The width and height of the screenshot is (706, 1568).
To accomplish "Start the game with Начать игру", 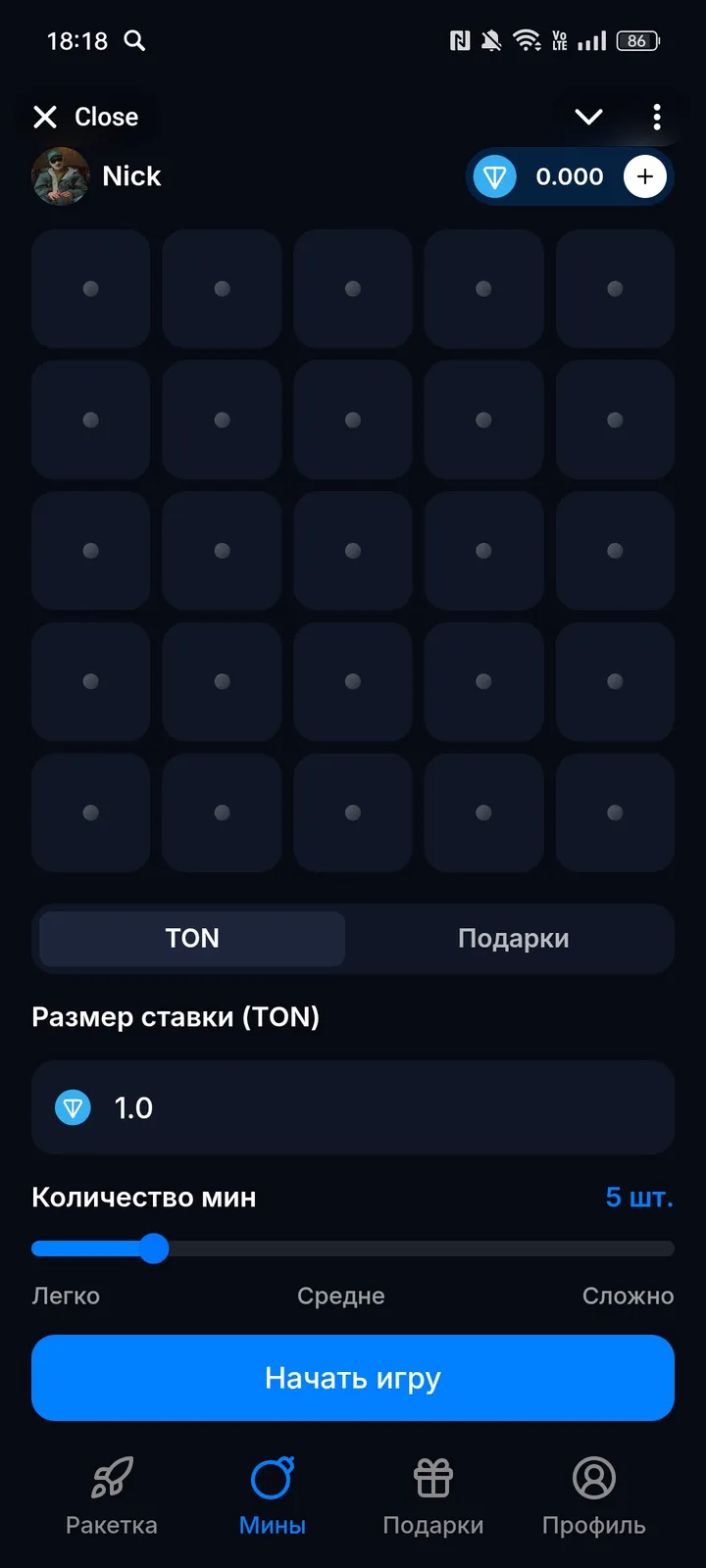I will click(x=353, y=1378).
